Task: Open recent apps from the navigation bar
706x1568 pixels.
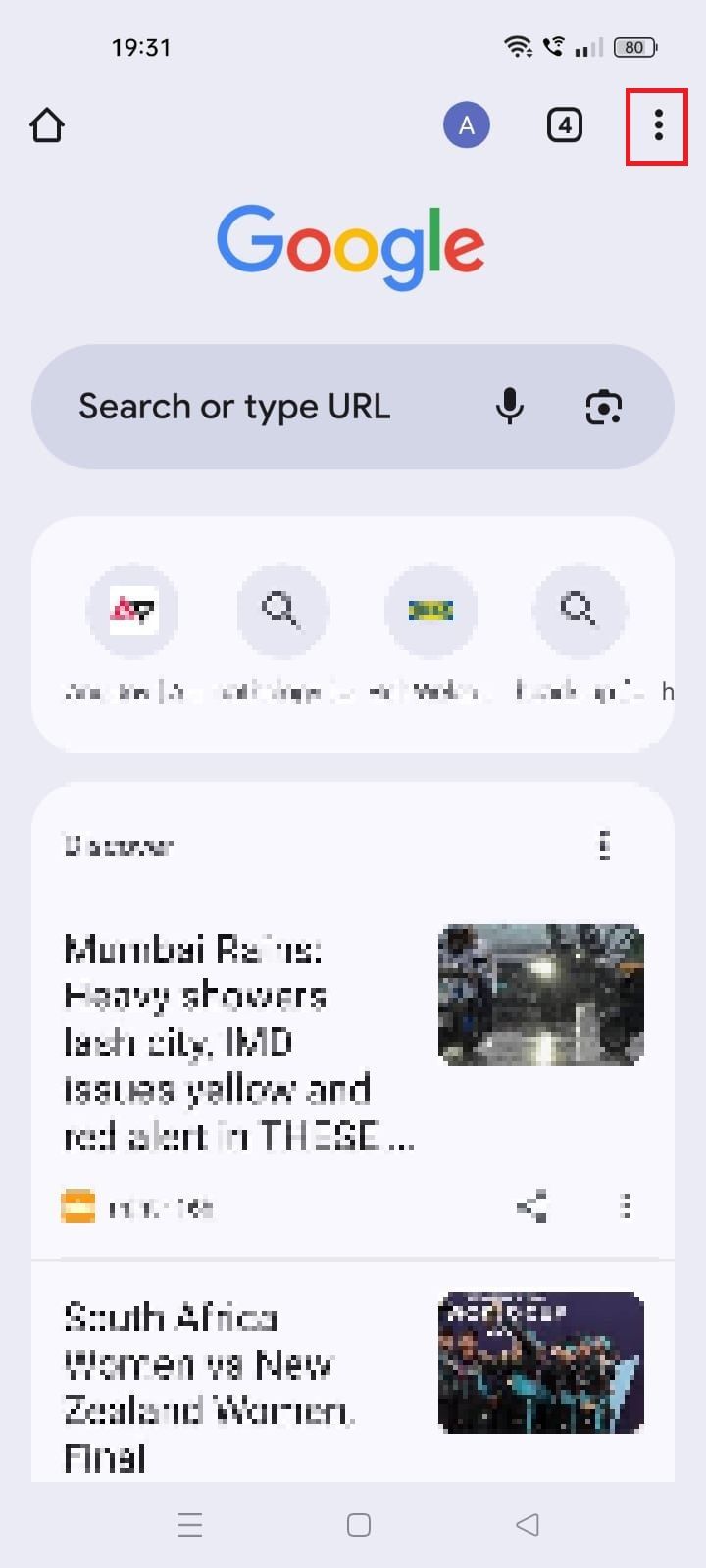Action: pyautogui.click(x=190, y=1524)
